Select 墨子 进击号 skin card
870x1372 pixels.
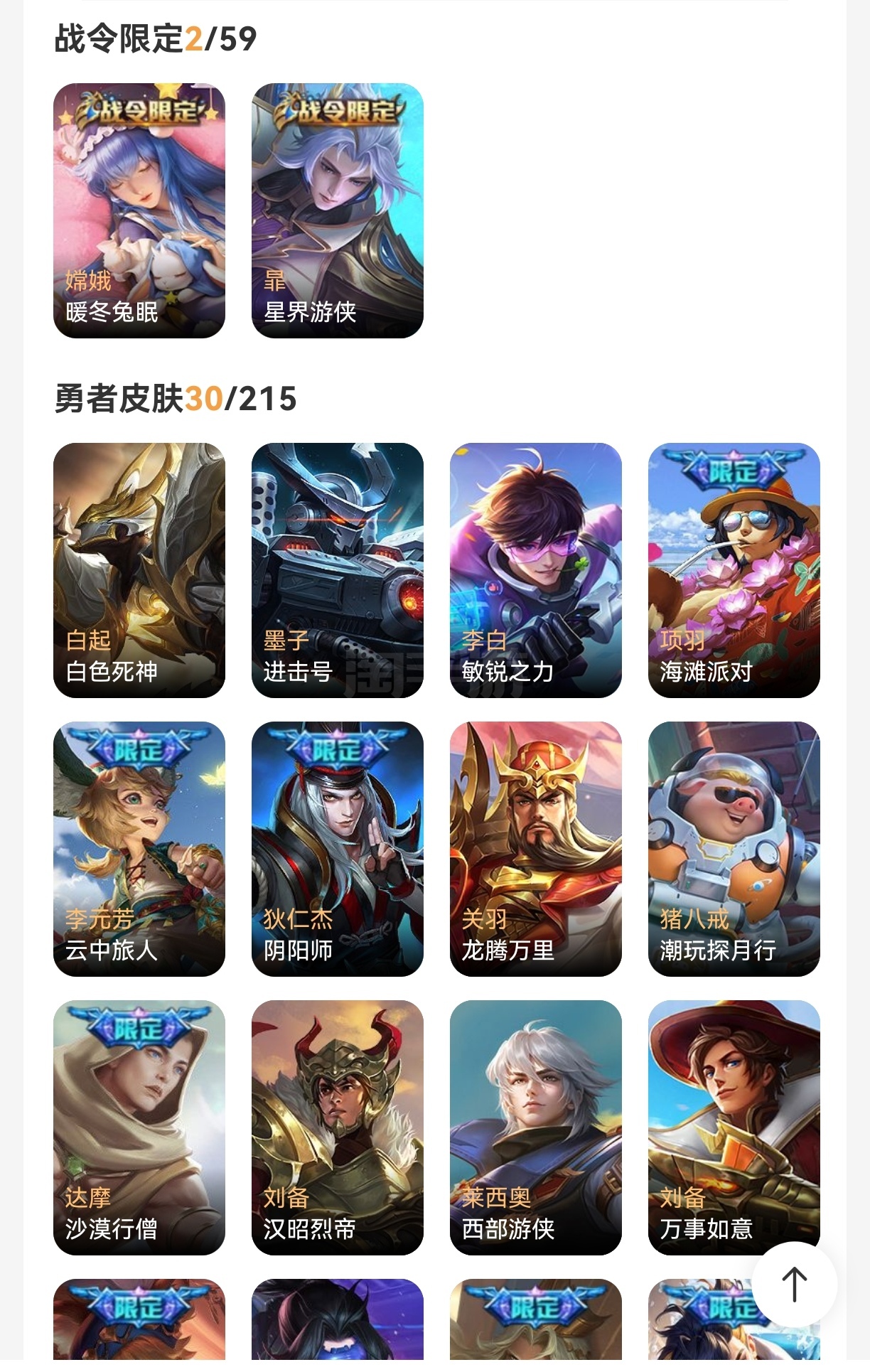pos(338,570)
